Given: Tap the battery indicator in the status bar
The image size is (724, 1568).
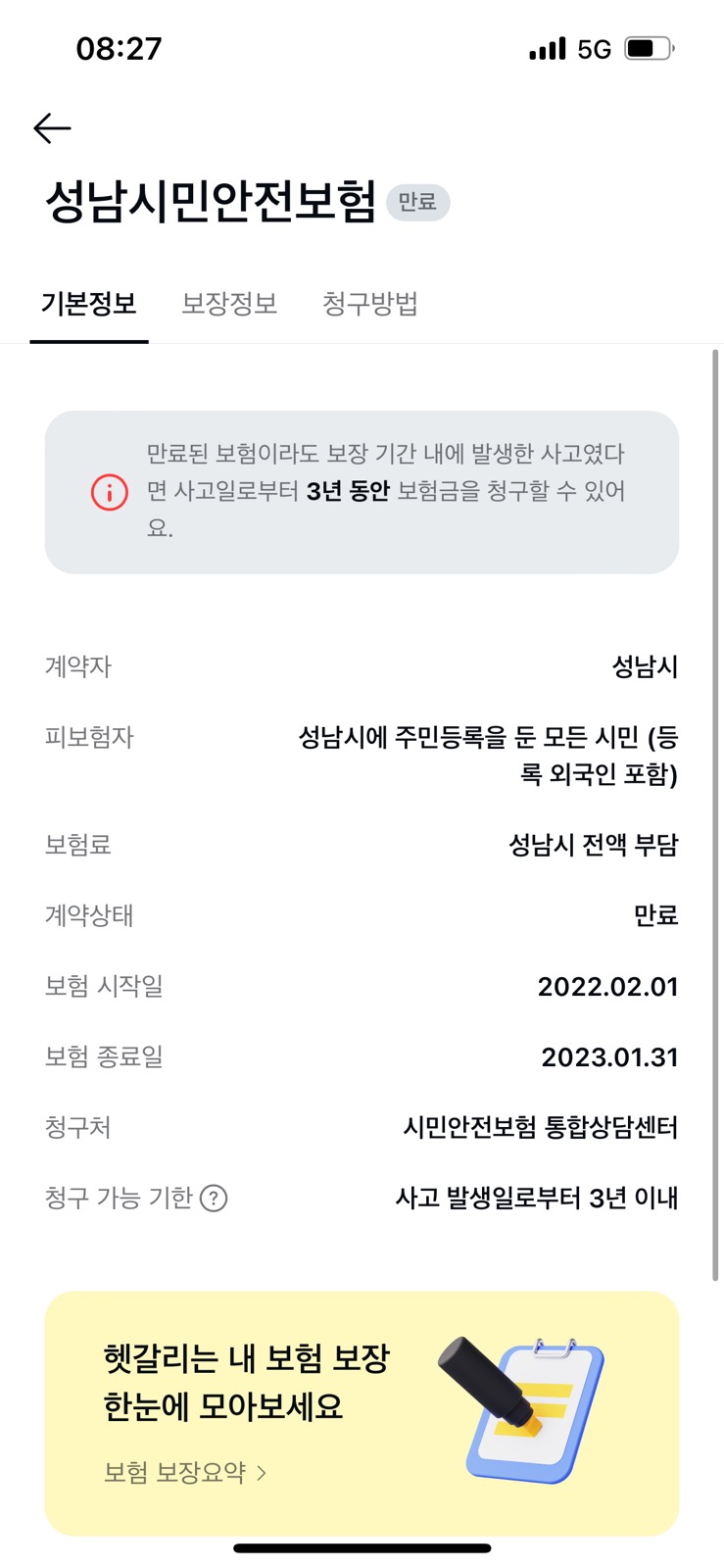Looking at the screenshot, I should pos(647,46).
